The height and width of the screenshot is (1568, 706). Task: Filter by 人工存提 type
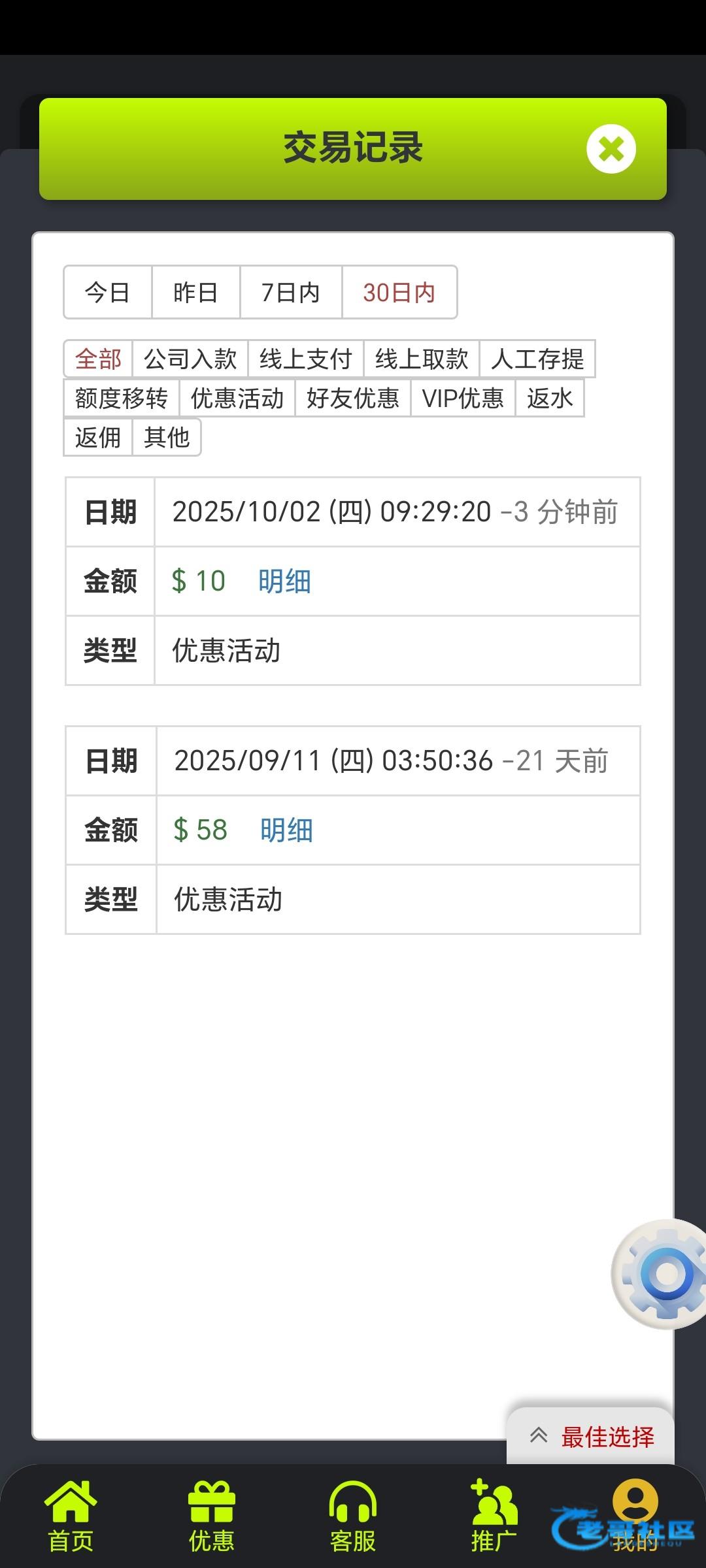point(537,359)
